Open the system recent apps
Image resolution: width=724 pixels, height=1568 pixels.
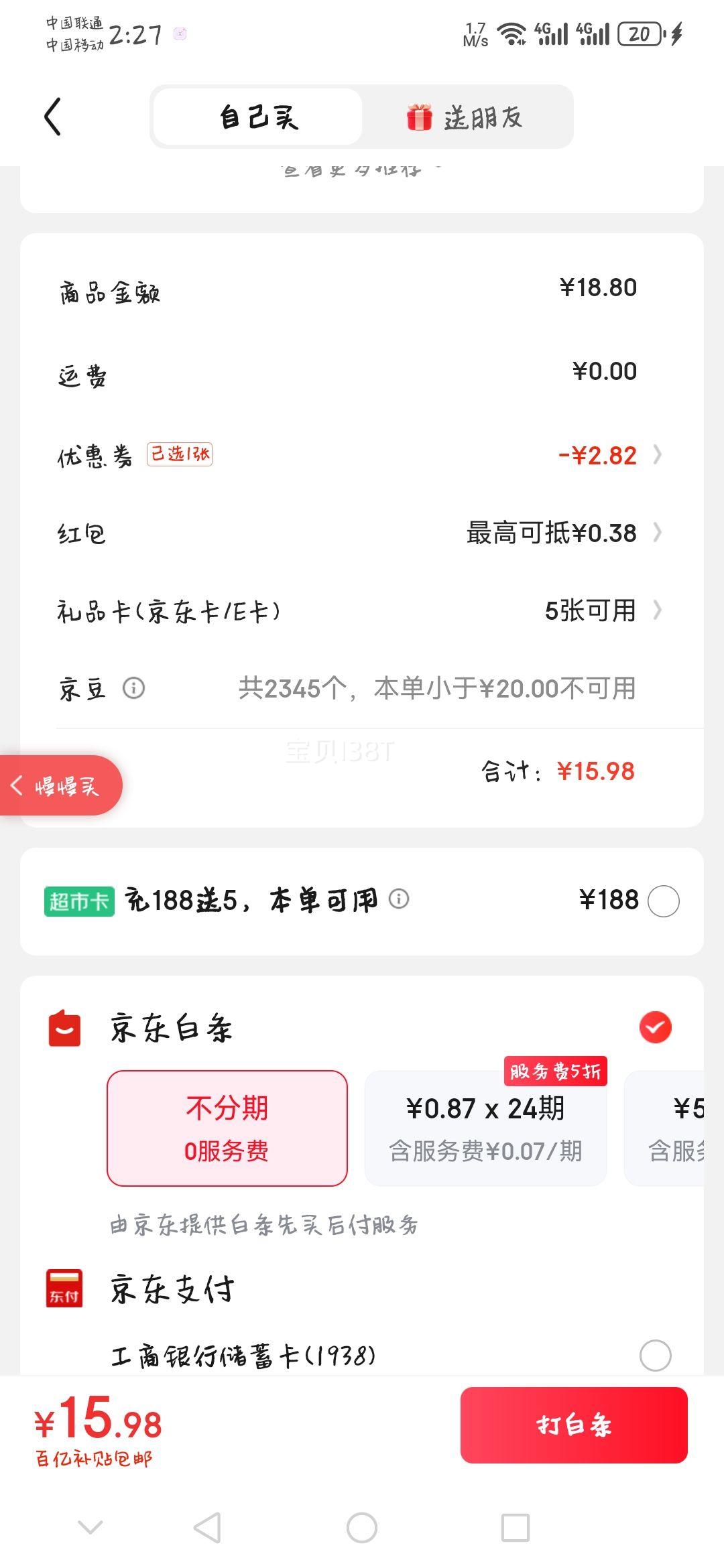[x=516, y=1528]
